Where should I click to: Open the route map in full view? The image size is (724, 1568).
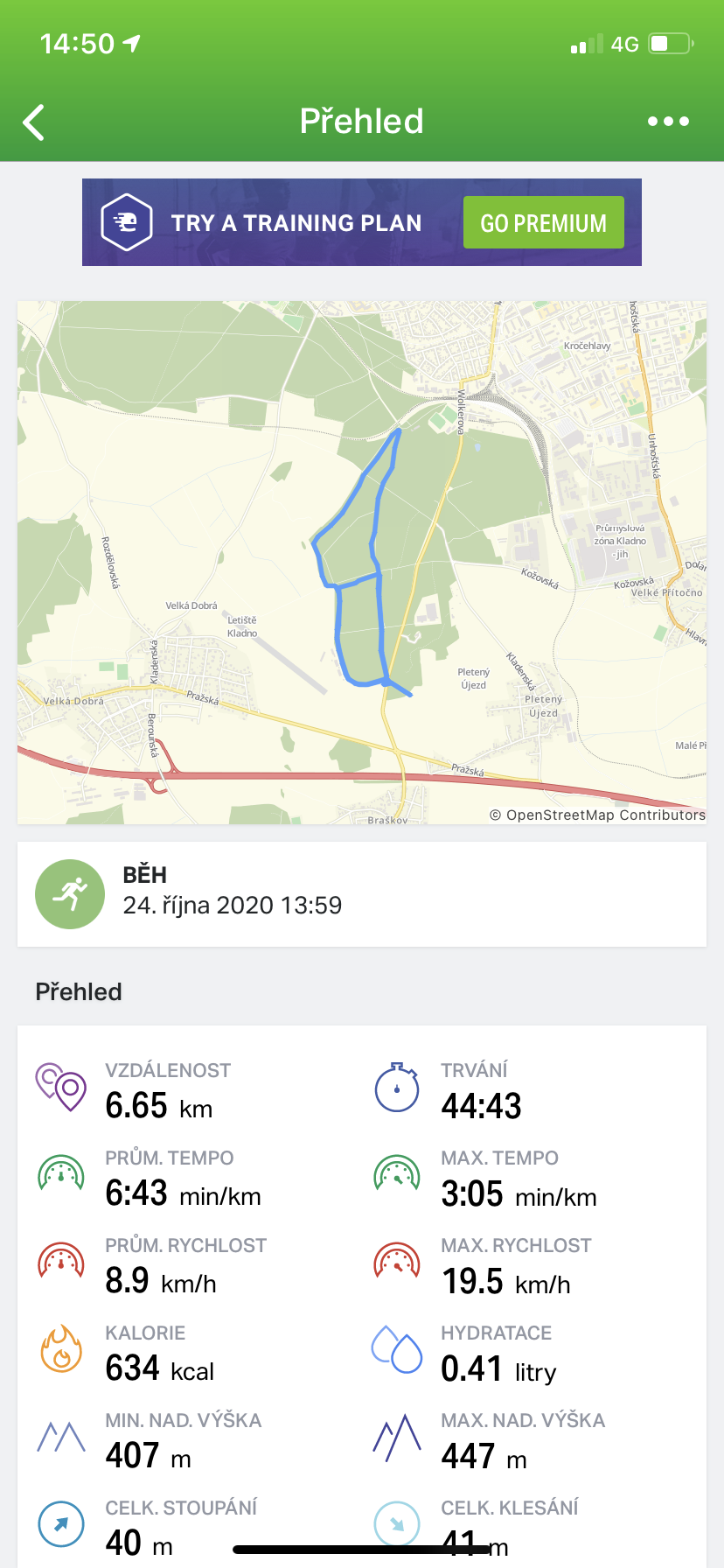point(362,563)
